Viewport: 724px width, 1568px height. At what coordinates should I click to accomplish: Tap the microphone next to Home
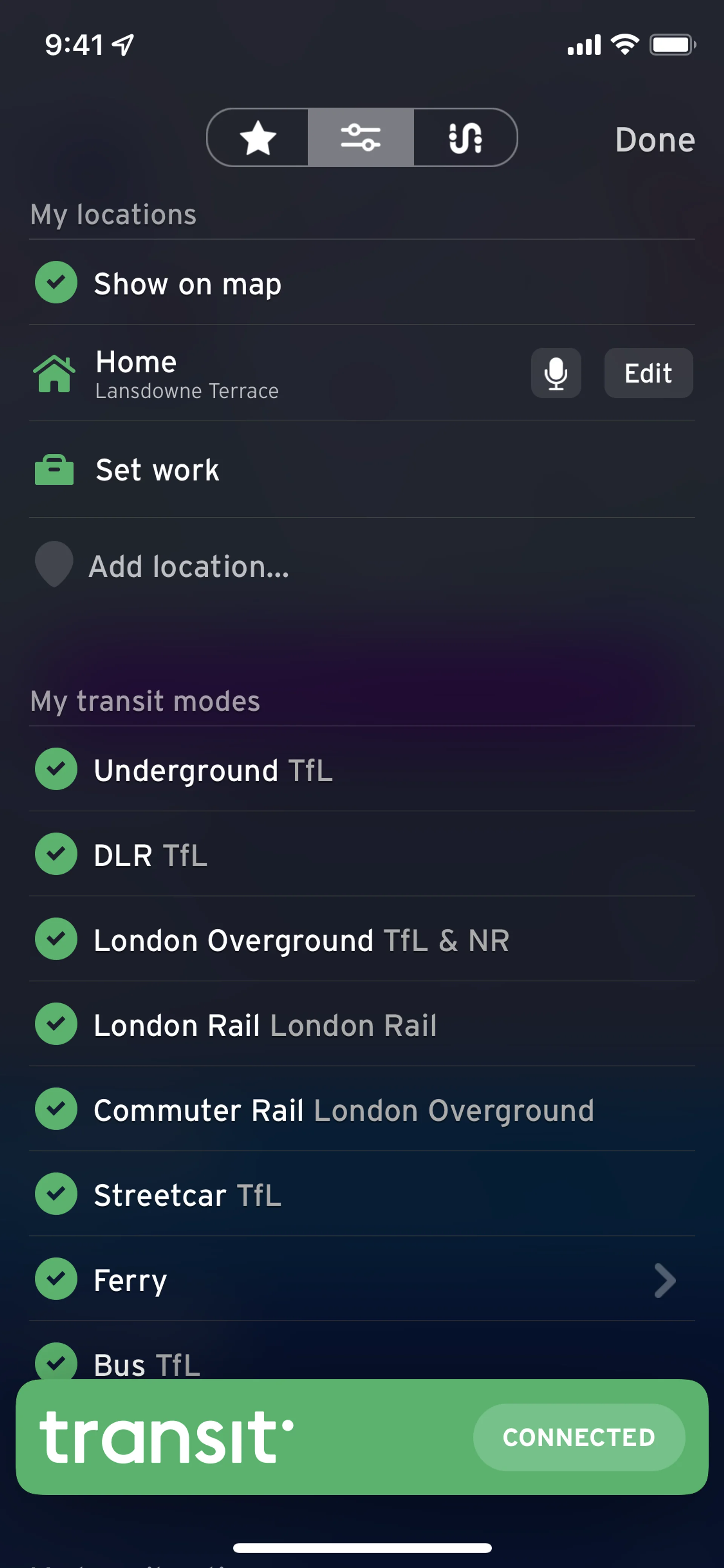[x=555, y=373]
